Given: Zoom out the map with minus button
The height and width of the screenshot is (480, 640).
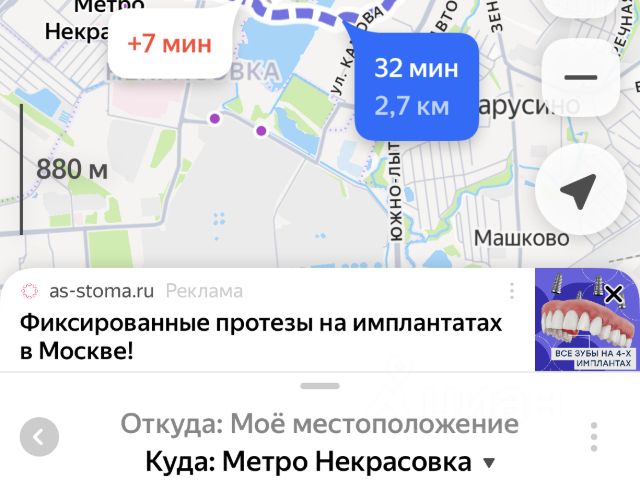Looking at the screenshot, I should (x=580, y=77).
